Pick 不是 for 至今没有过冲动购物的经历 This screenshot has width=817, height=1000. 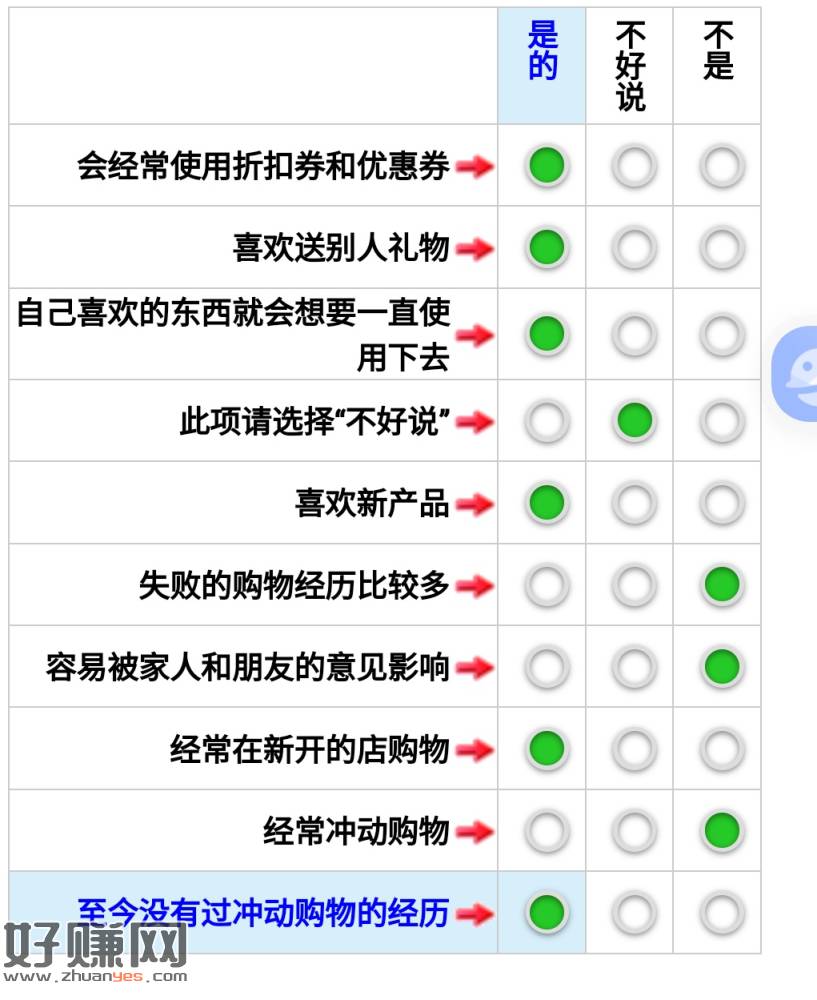pyautogui.click(x=722, y=913)
